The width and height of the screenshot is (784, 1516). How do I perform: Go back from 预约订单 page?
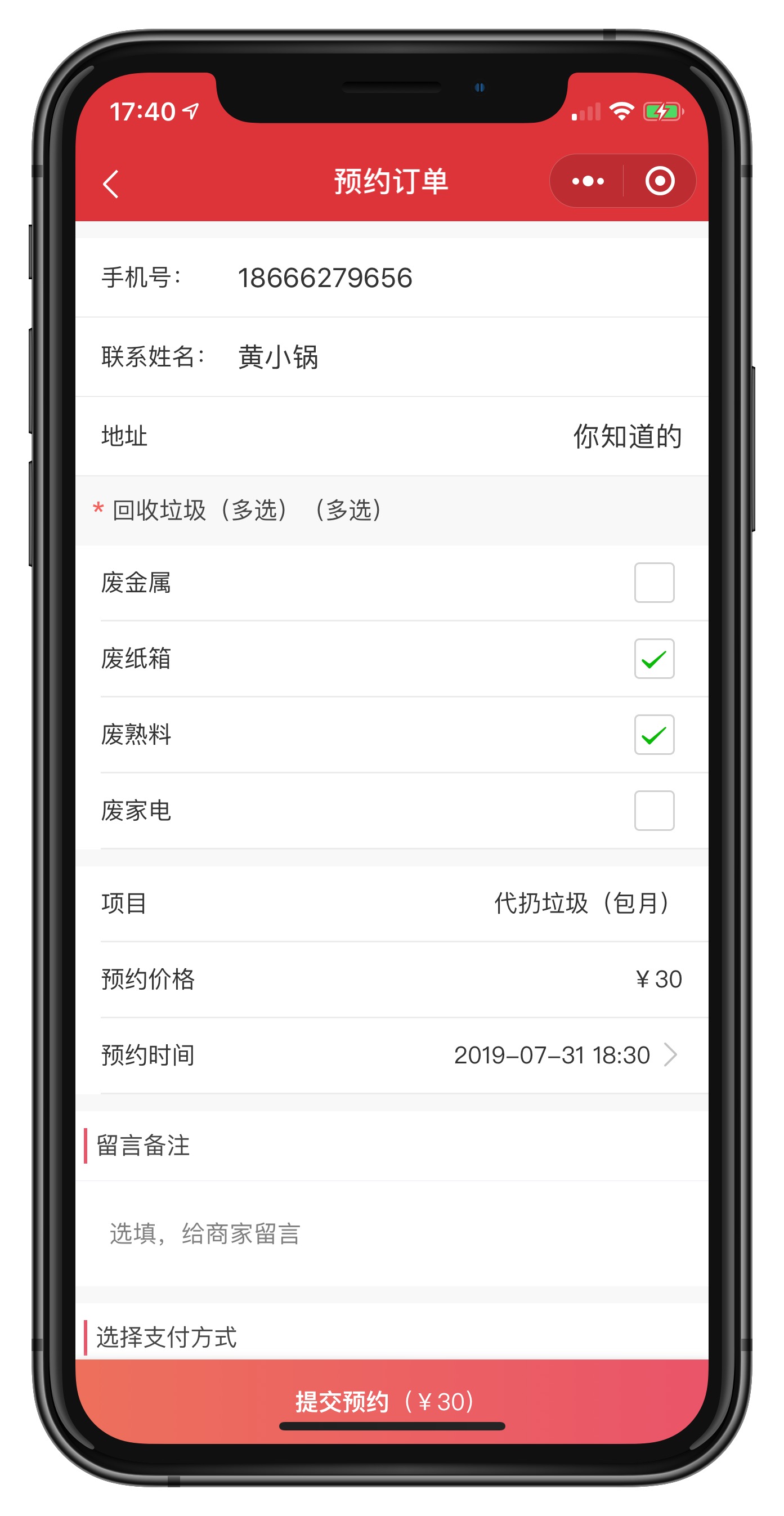(x=111, y=184)
